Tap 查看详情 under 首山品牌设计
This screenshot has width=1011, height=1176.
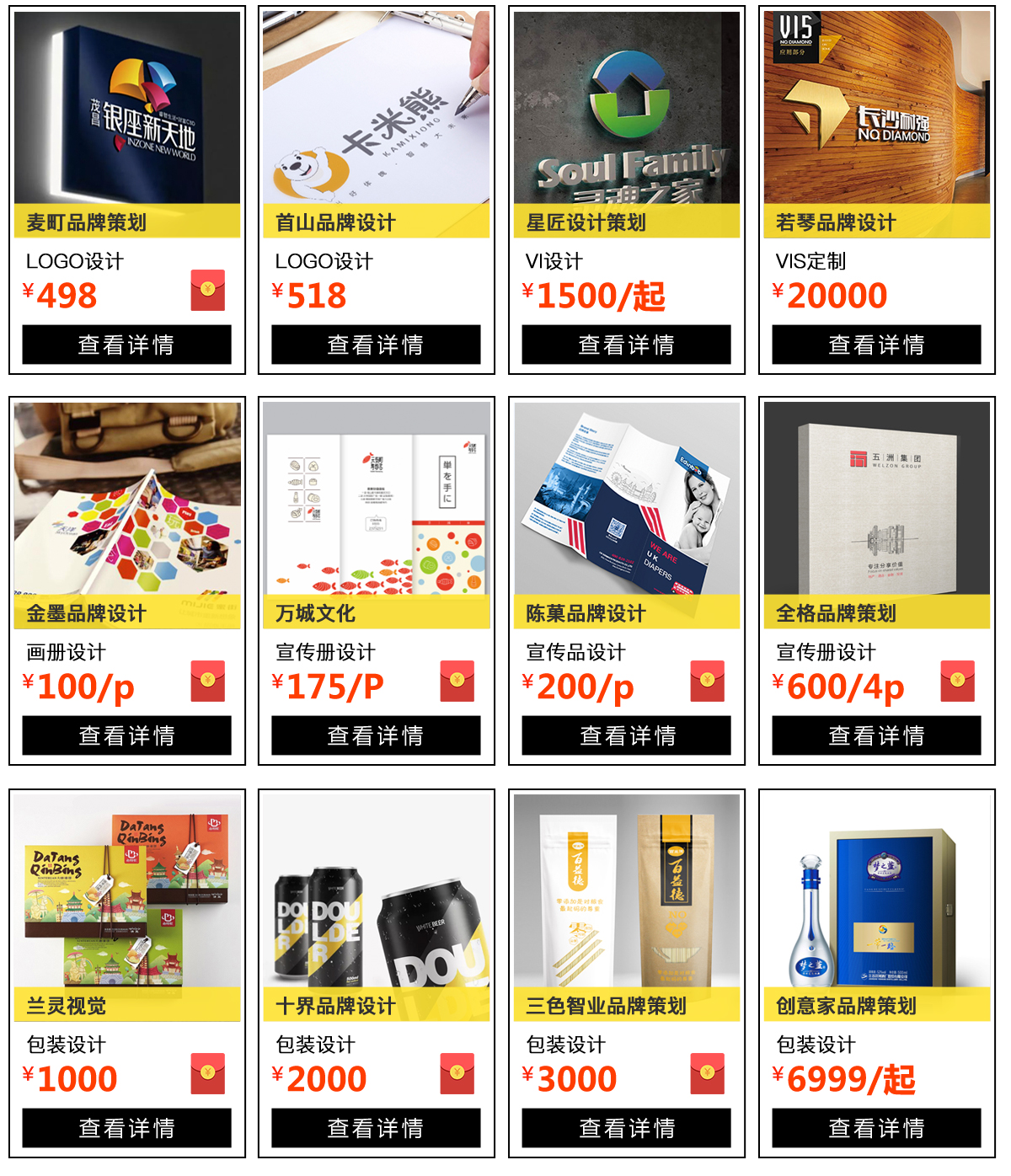376,345
